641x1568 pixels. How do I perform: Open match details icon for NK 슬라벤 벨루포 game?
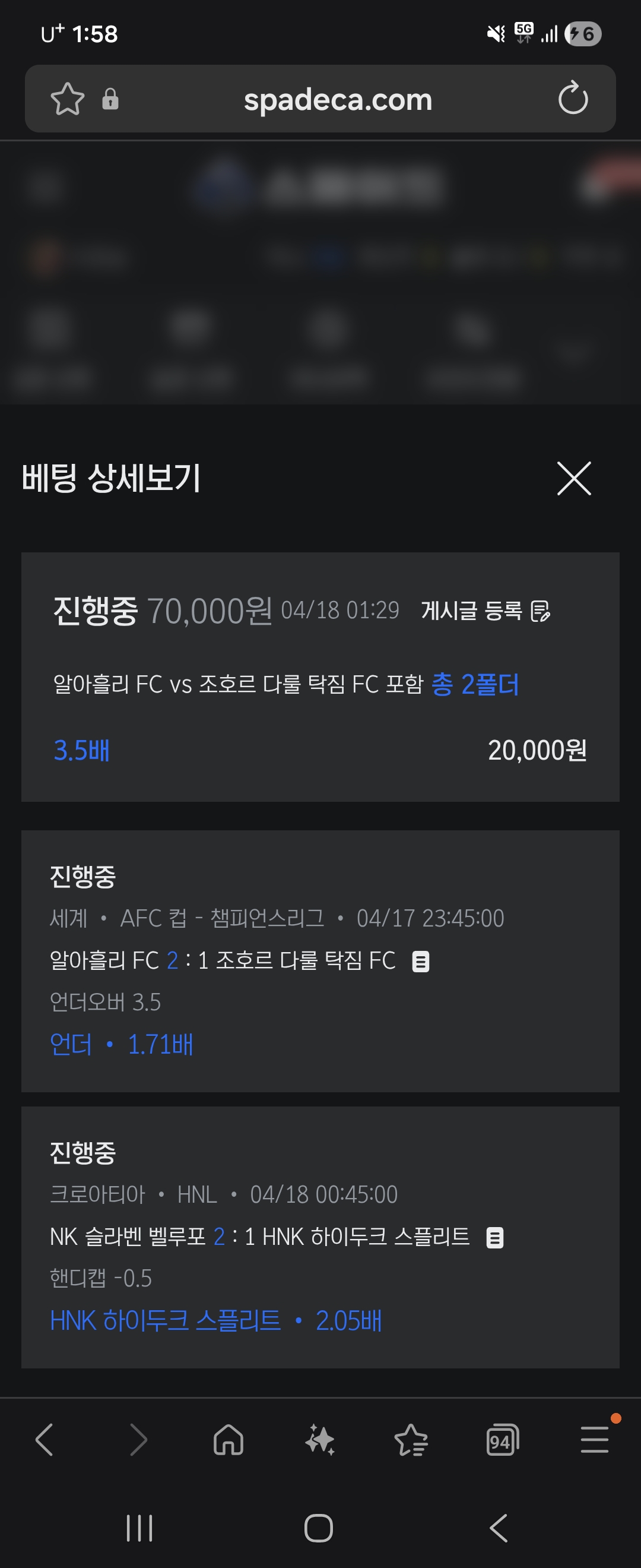pyautogui.click(x=495, y=1238)
